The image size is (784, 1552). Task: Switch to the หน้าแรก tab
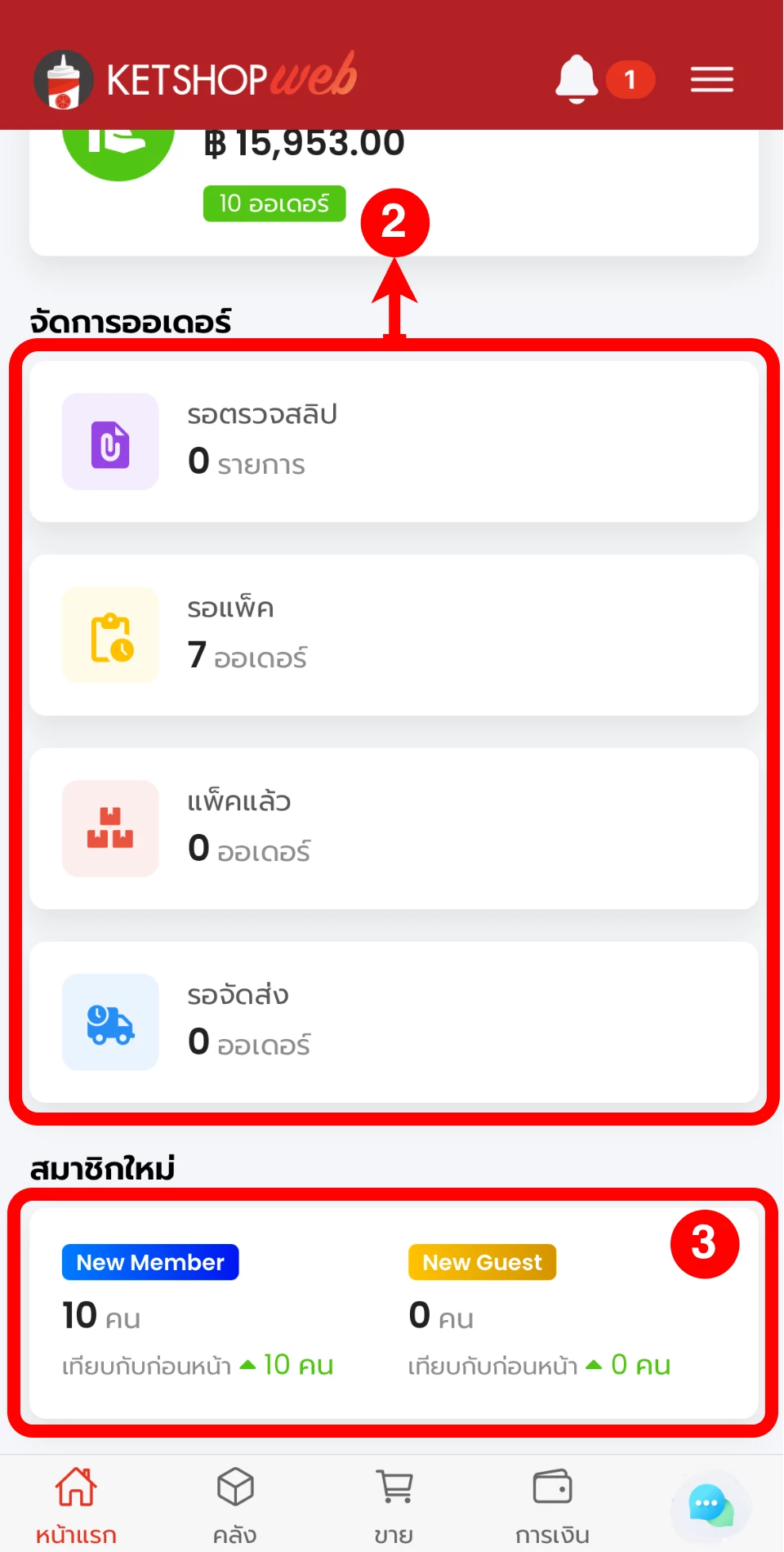pos(76,1504)
